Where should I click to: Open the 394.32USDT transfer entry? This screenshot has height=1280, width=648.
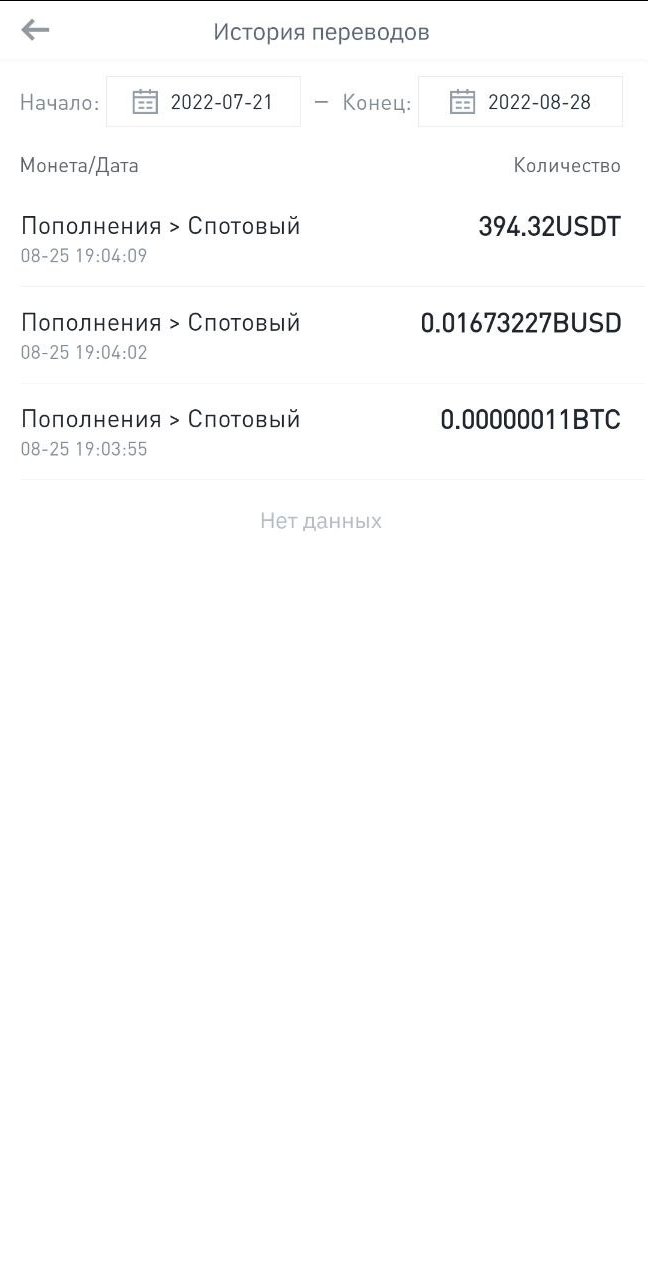(324, 239)
